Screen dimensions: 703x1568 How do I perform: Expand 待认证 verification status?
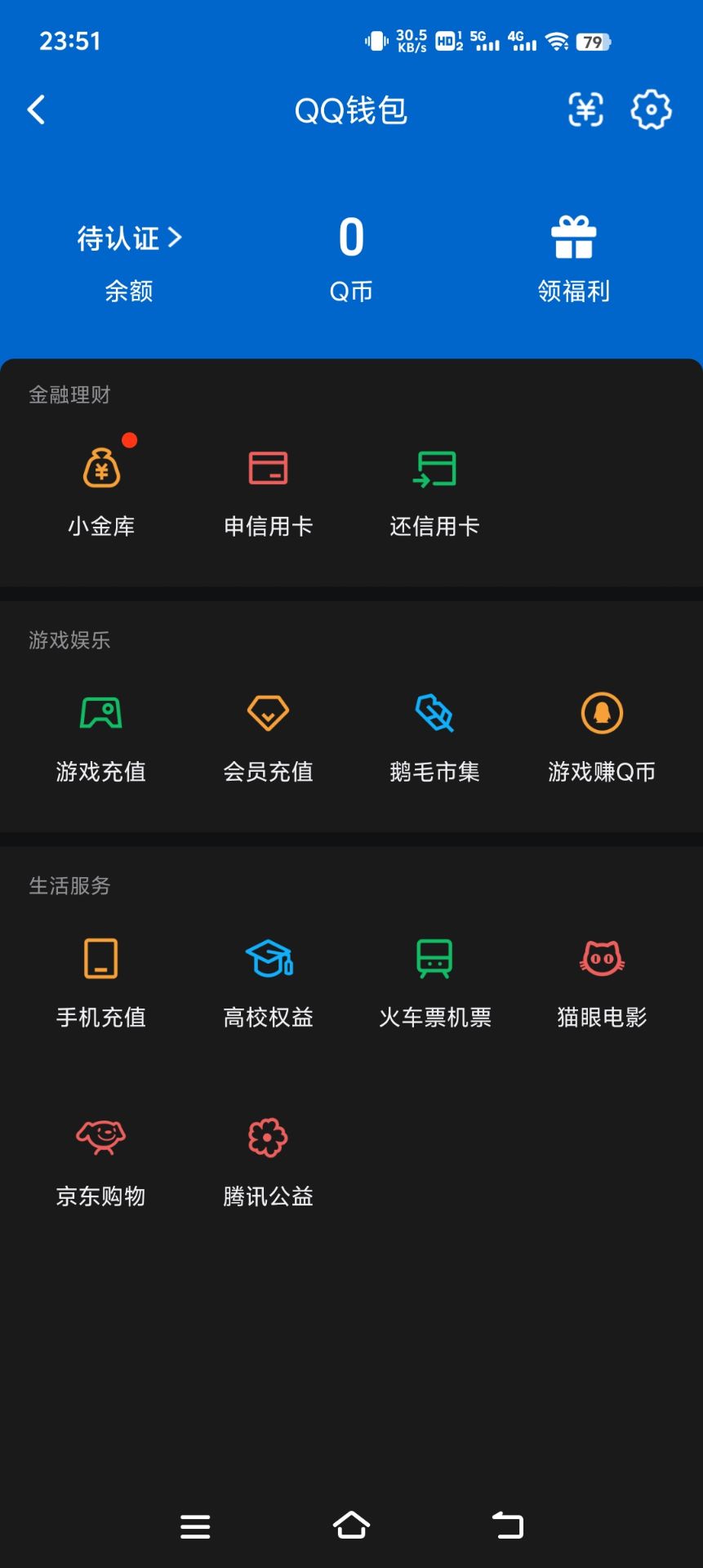tap(127, 238)
